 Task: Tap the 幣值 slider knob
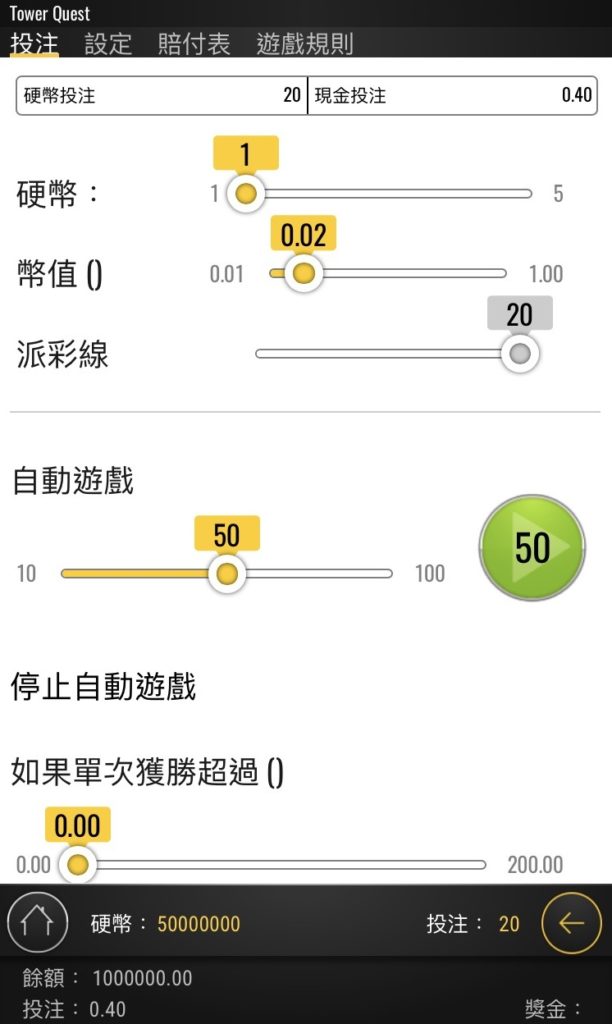tap(304, 273)
